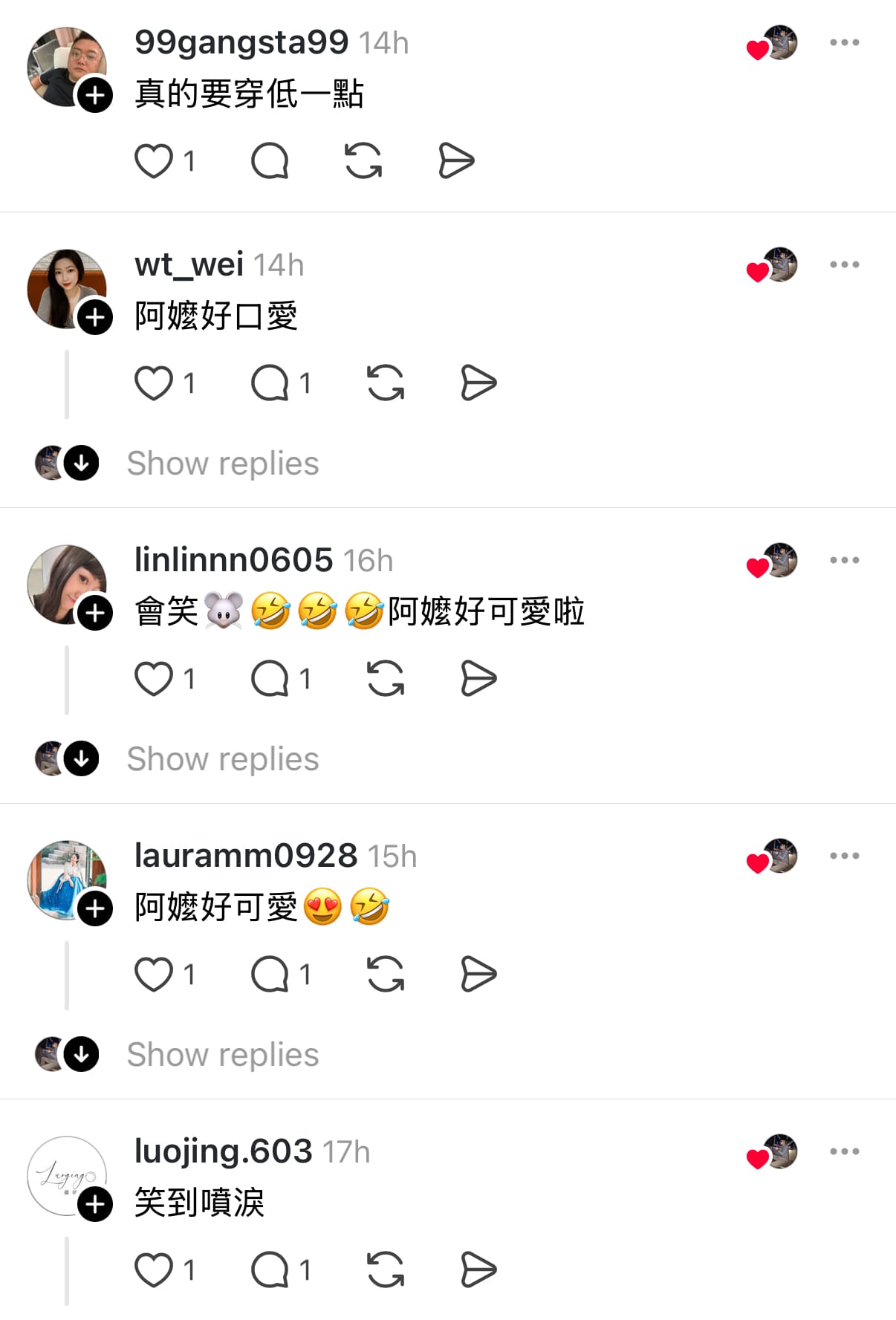Image resolution: width=896 pixels, height=1320 pixels.
Task: Reply to 99gangsta99's comment
Action: pyautogui.click(x=269, y=161)
